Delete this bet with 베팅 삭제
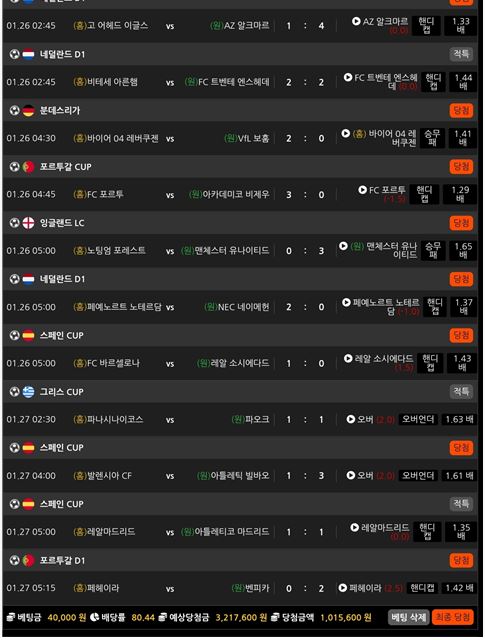The width and height of the screenshot is (485, 640). pos(408,617)
